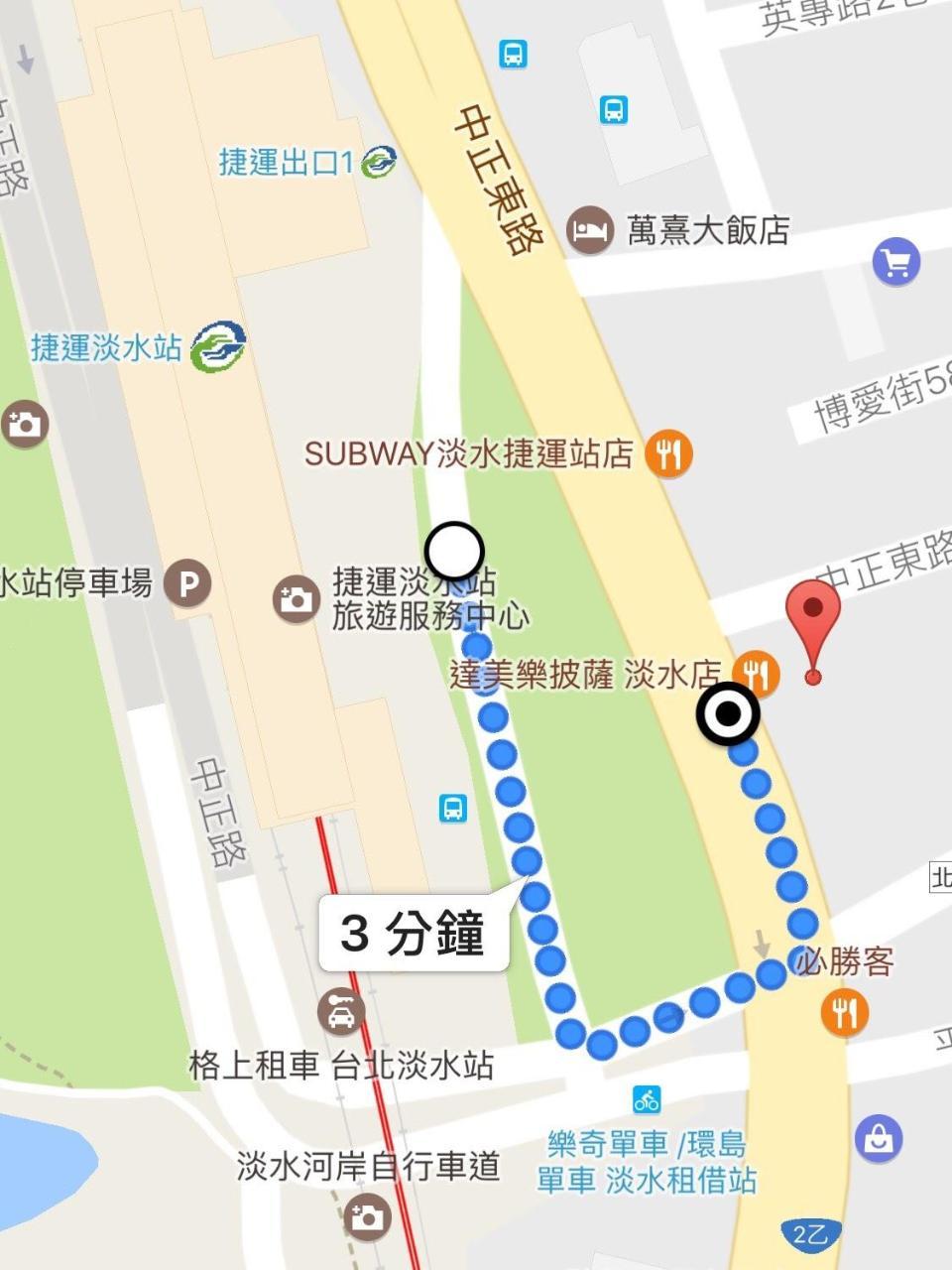952x1270 pixels.
Task: Open the shopping cart store marker
Action: pyautogui.click(x=896, y=262)
